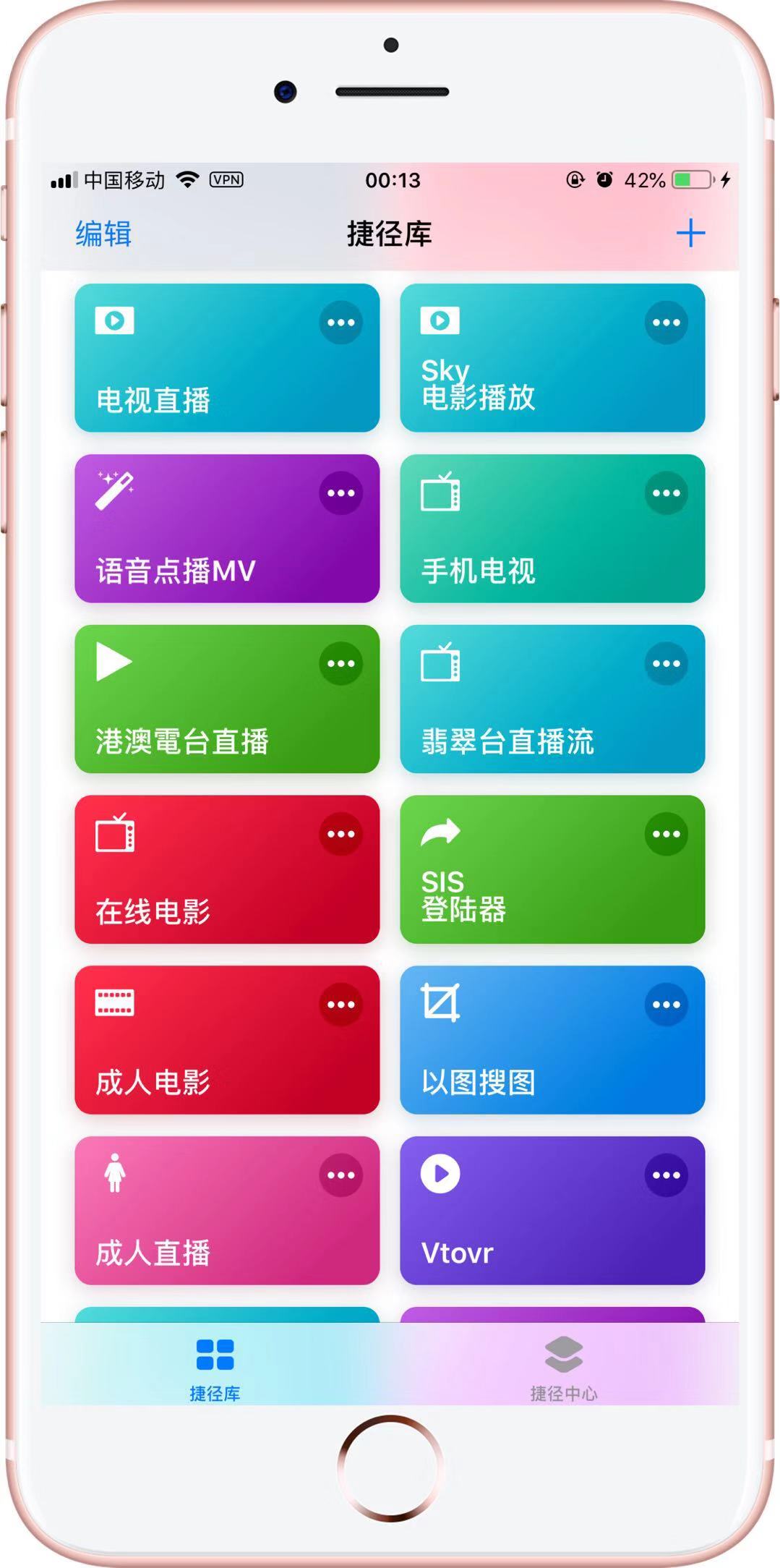Add a new shortcut with plus icon

pyautogui.click(x=690, y=233)
